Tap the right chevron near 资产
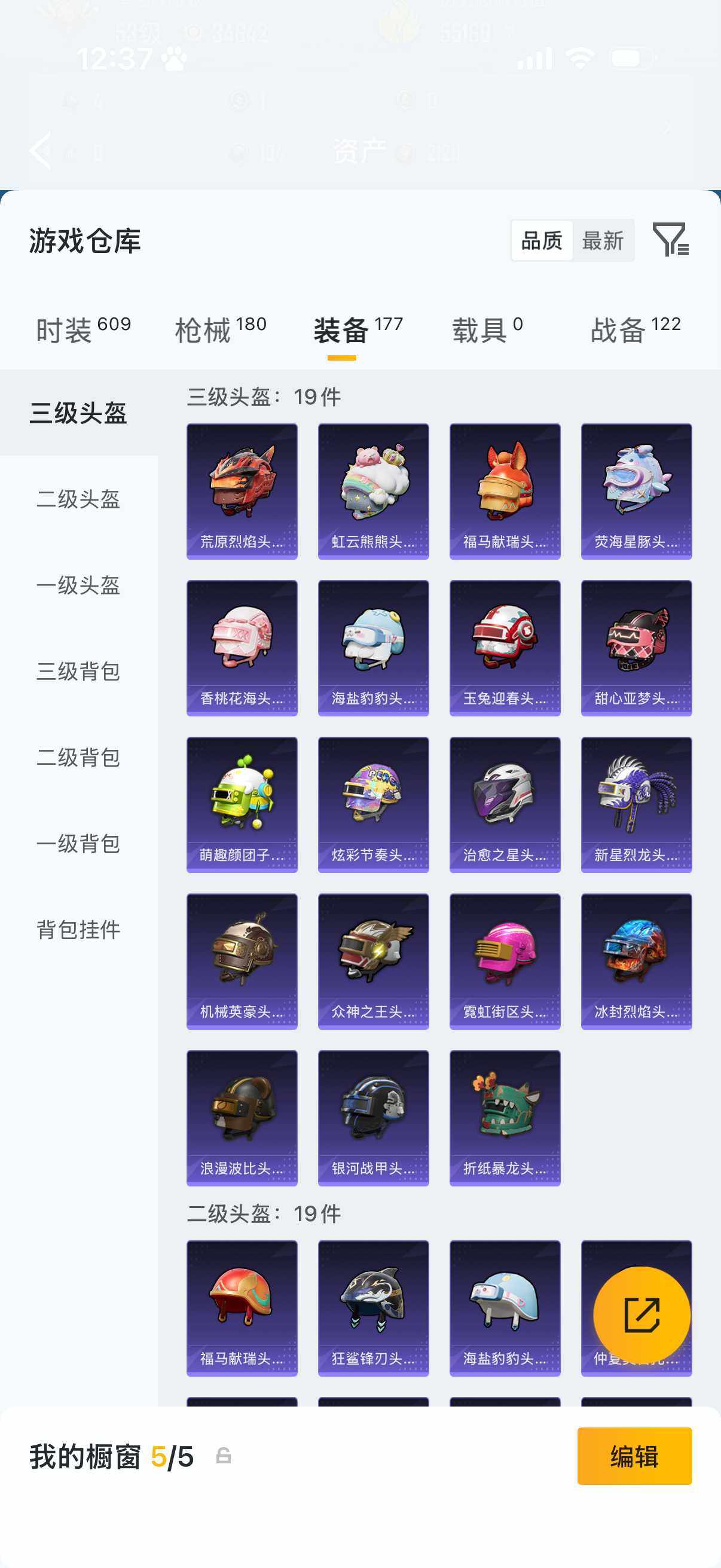Image resolution: width=721 pixels, height=1568 pixels. (667, 129)
